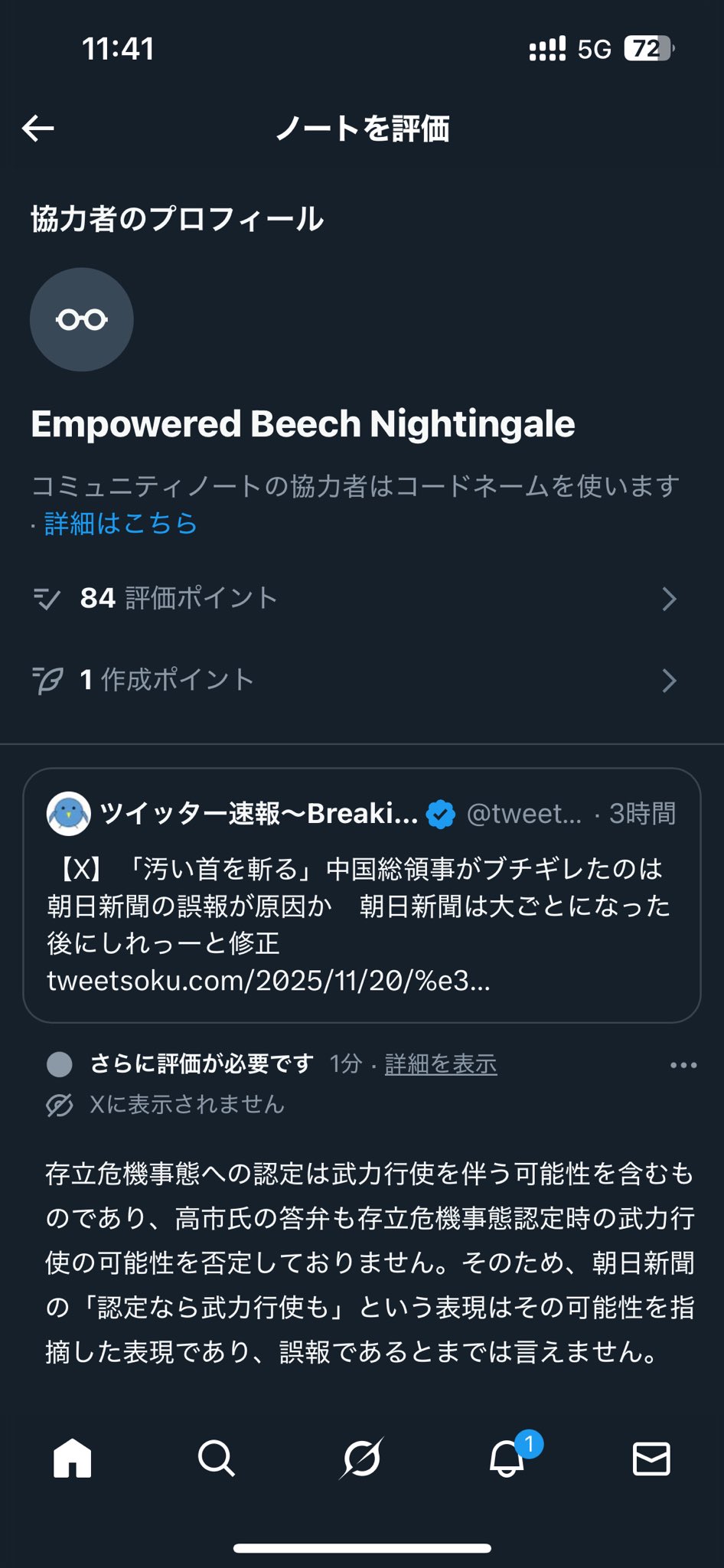This screenshot has width=724, height=1568.
Task: Open the Grok tab in bottom bar
Action: point(361,1458)
